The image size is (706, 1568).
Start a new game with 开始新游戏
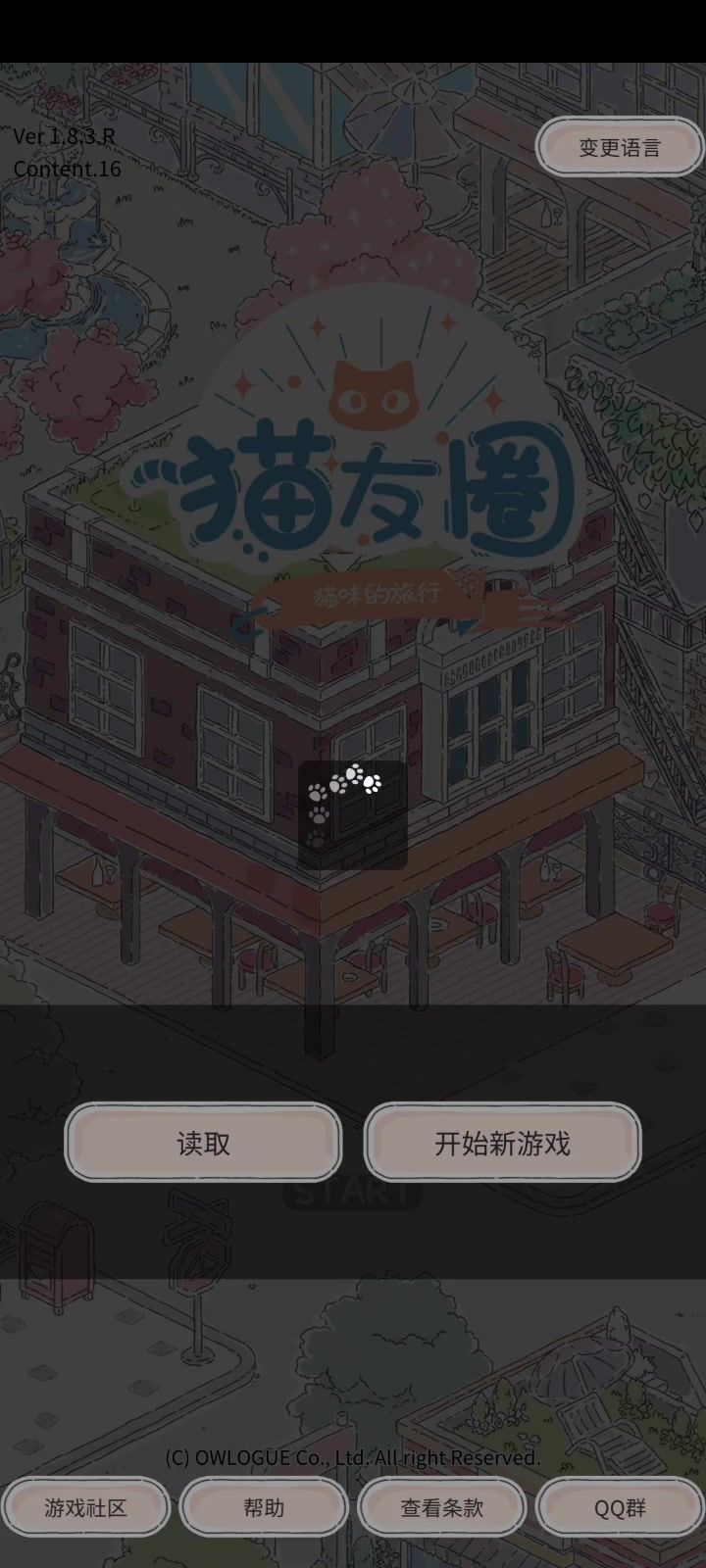pyautogui.click(x=502, y=1143)
